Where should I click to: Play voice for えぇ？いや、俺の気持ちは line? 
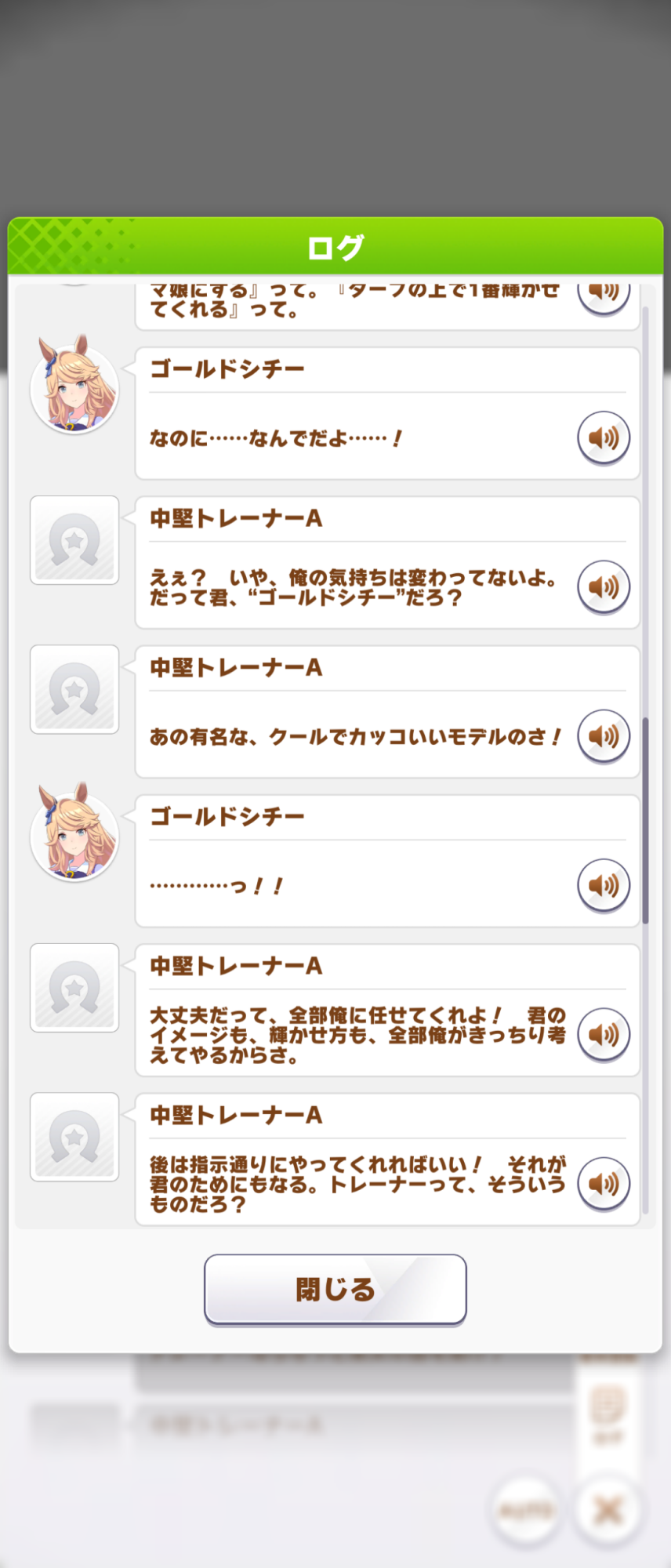point(604,586)
